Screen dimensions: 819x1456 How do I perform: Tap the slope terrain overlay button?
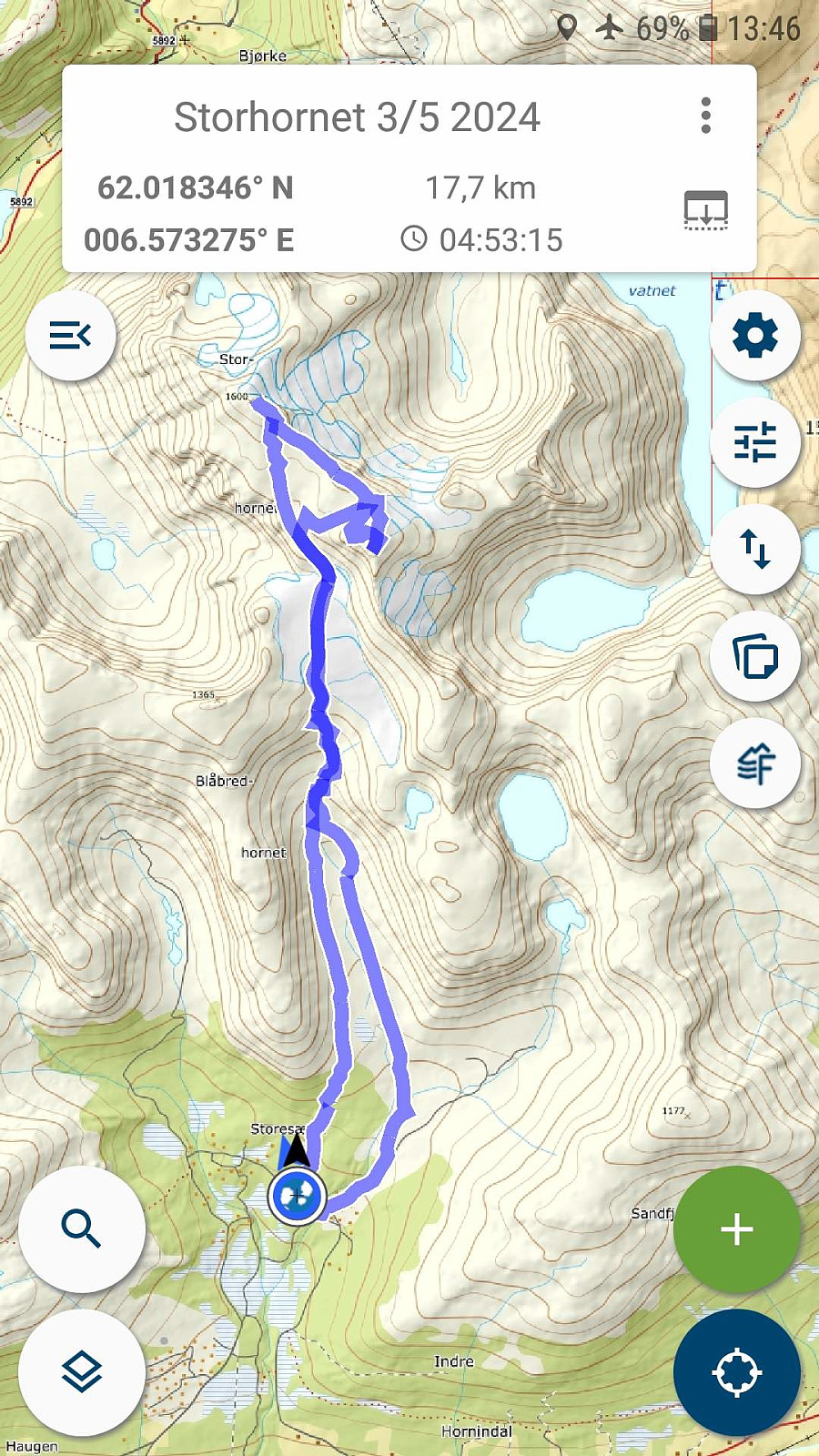point(755,763)
